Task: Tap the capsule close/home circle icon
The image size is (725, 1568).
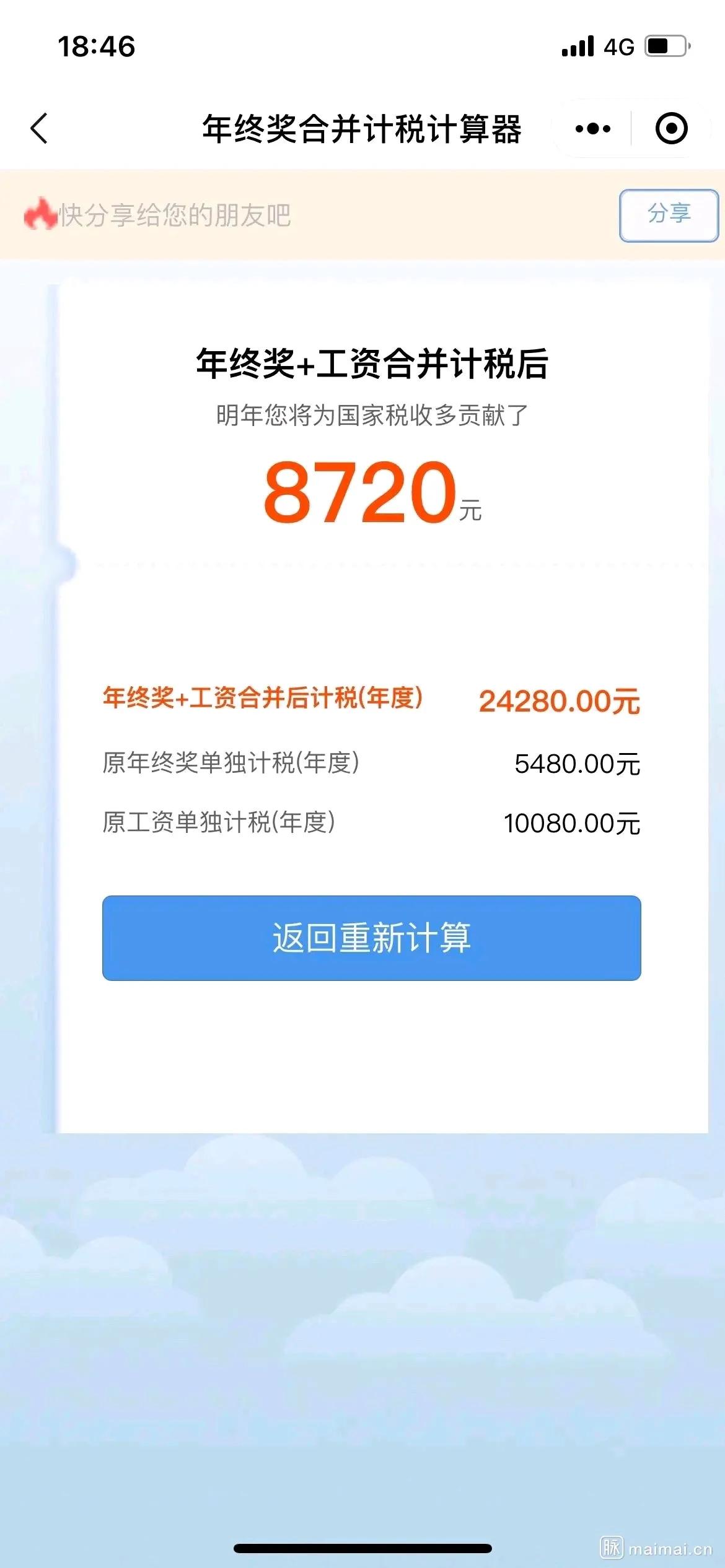Action: point(670,128)
